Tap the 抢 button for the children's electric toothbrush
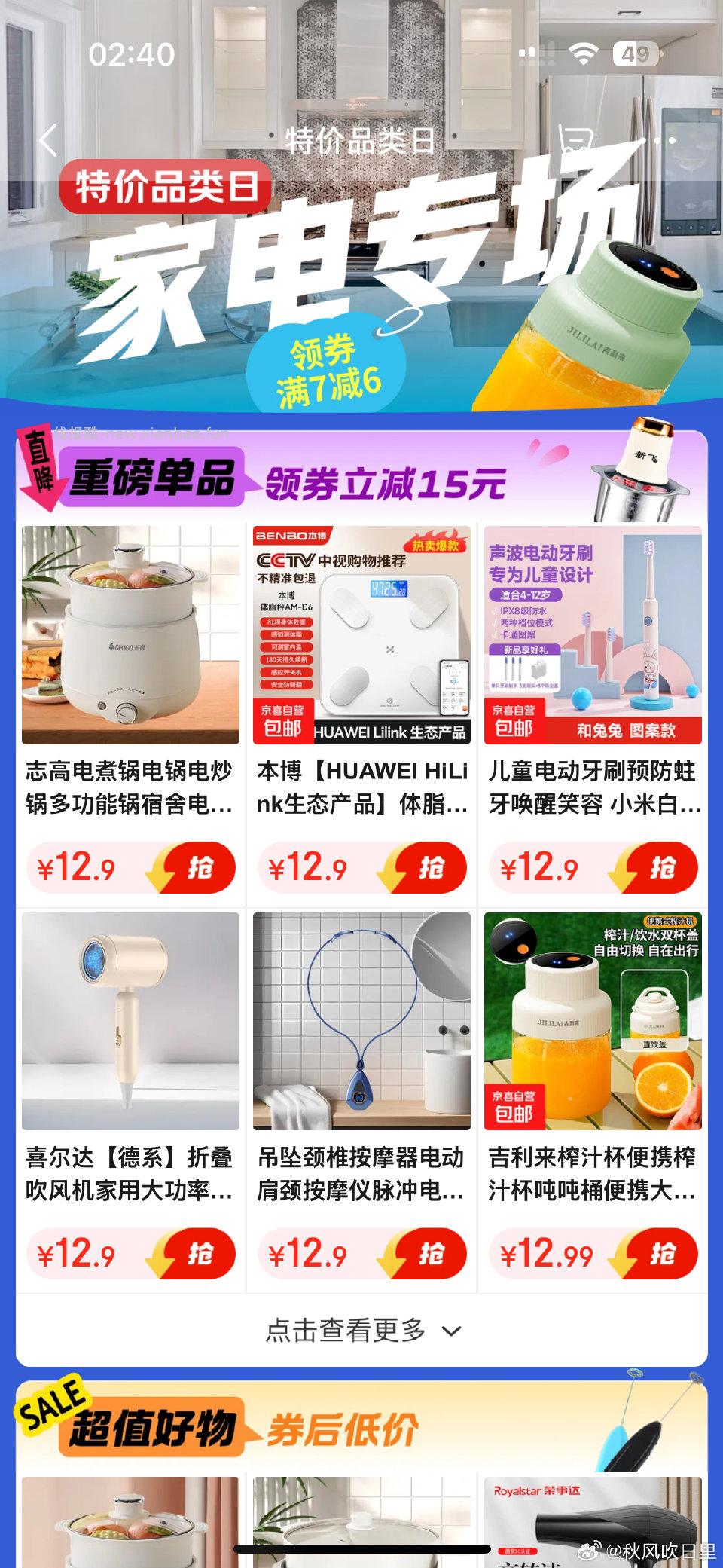723x1568 pixels. 664,868
